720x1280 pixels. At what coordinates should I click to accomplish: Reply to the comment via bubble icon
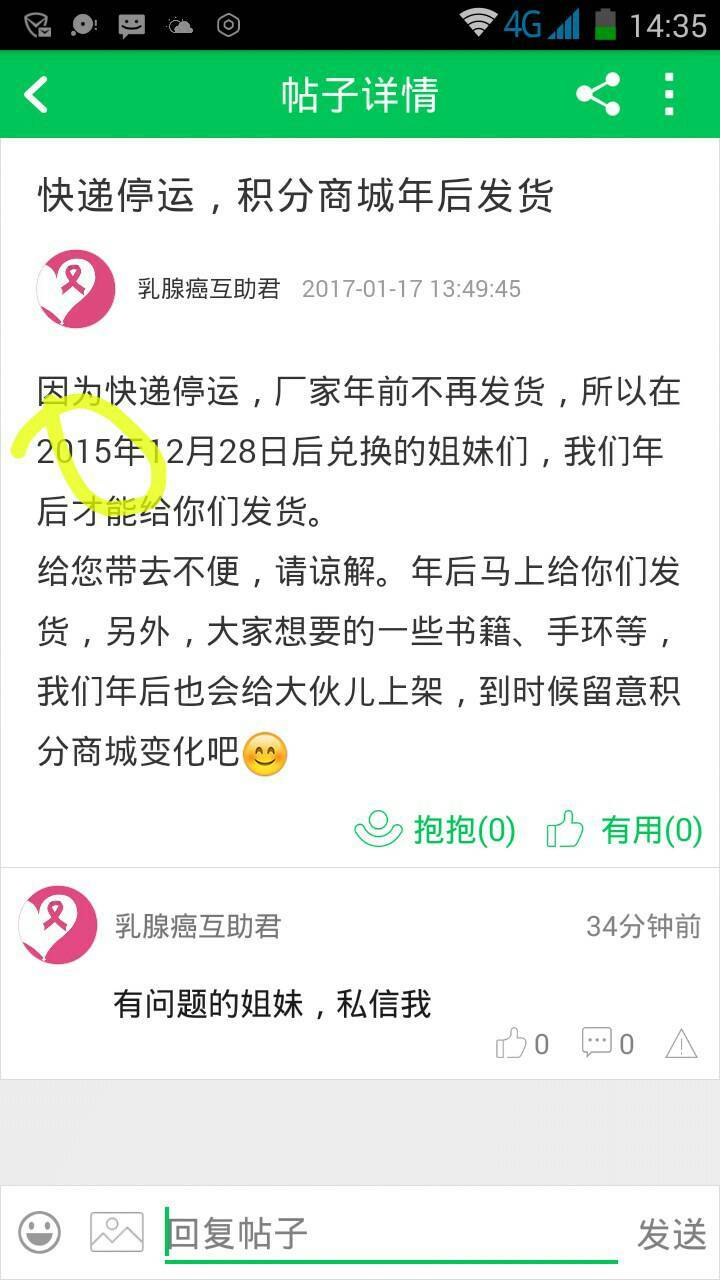click(607, 1044)
